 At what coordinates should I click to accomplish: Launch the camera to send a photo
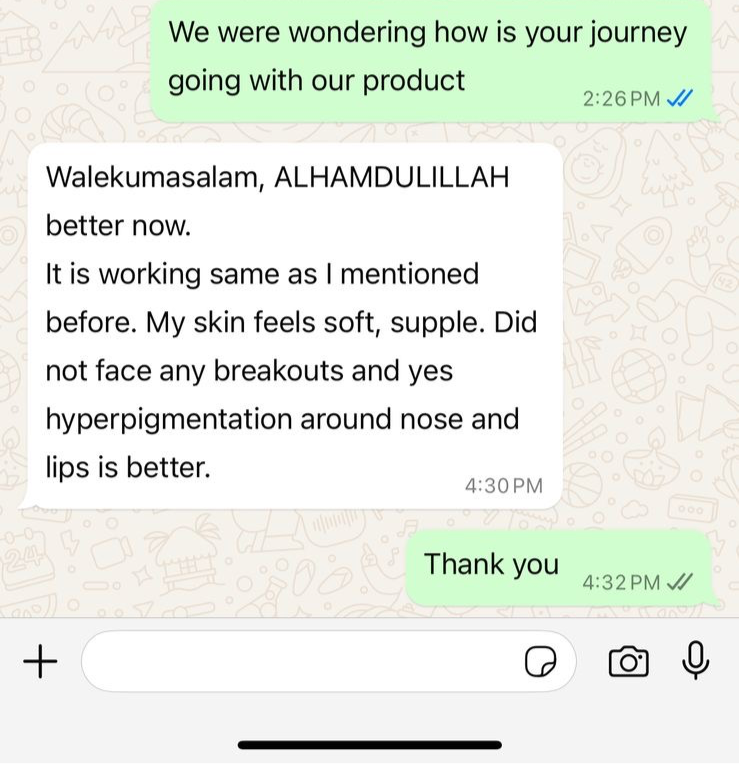coord(628,661)
